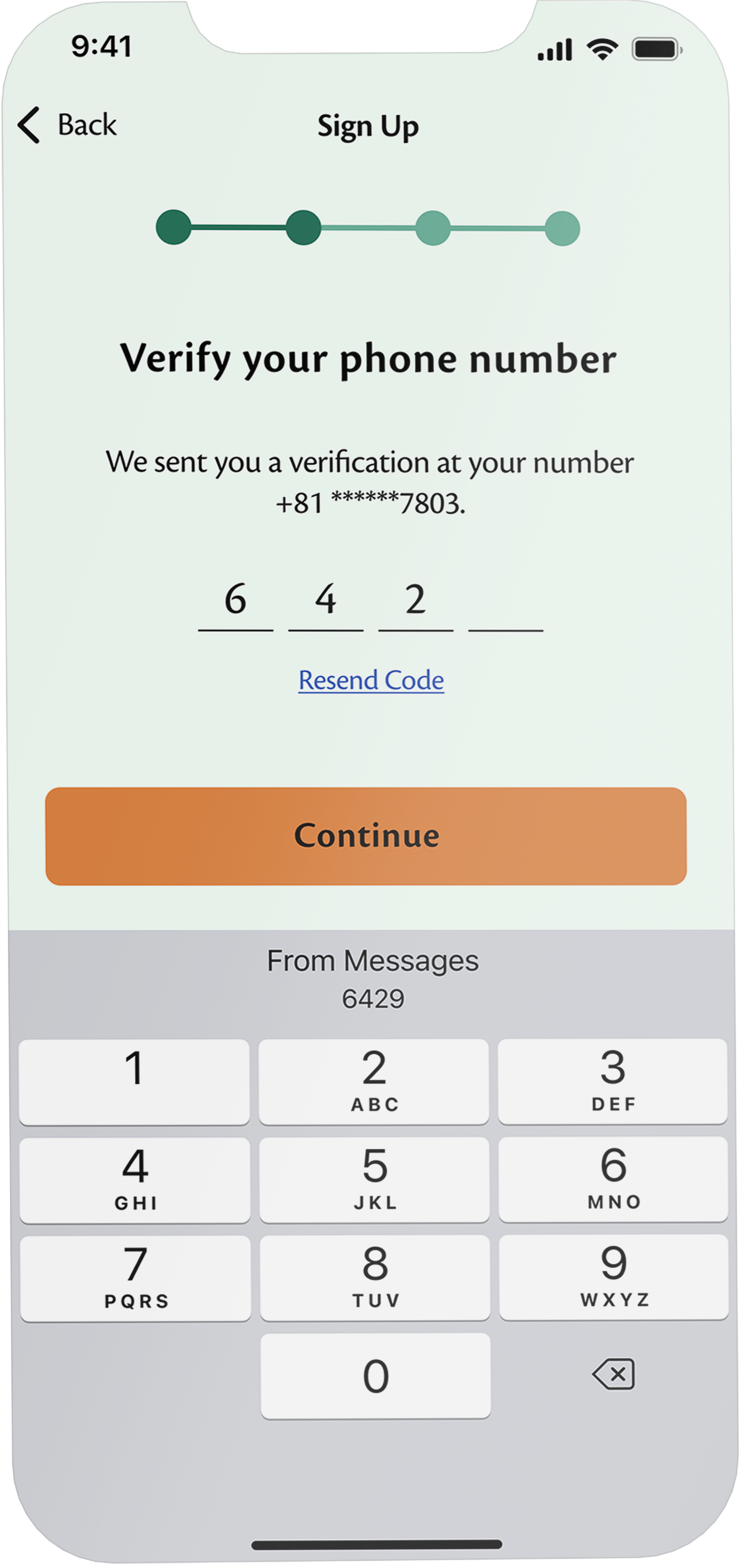Image resolution: width=741 pixels, height=1568 pixels.
Task: Tap the 0 key on the keypad
Action: (376, 1375)
